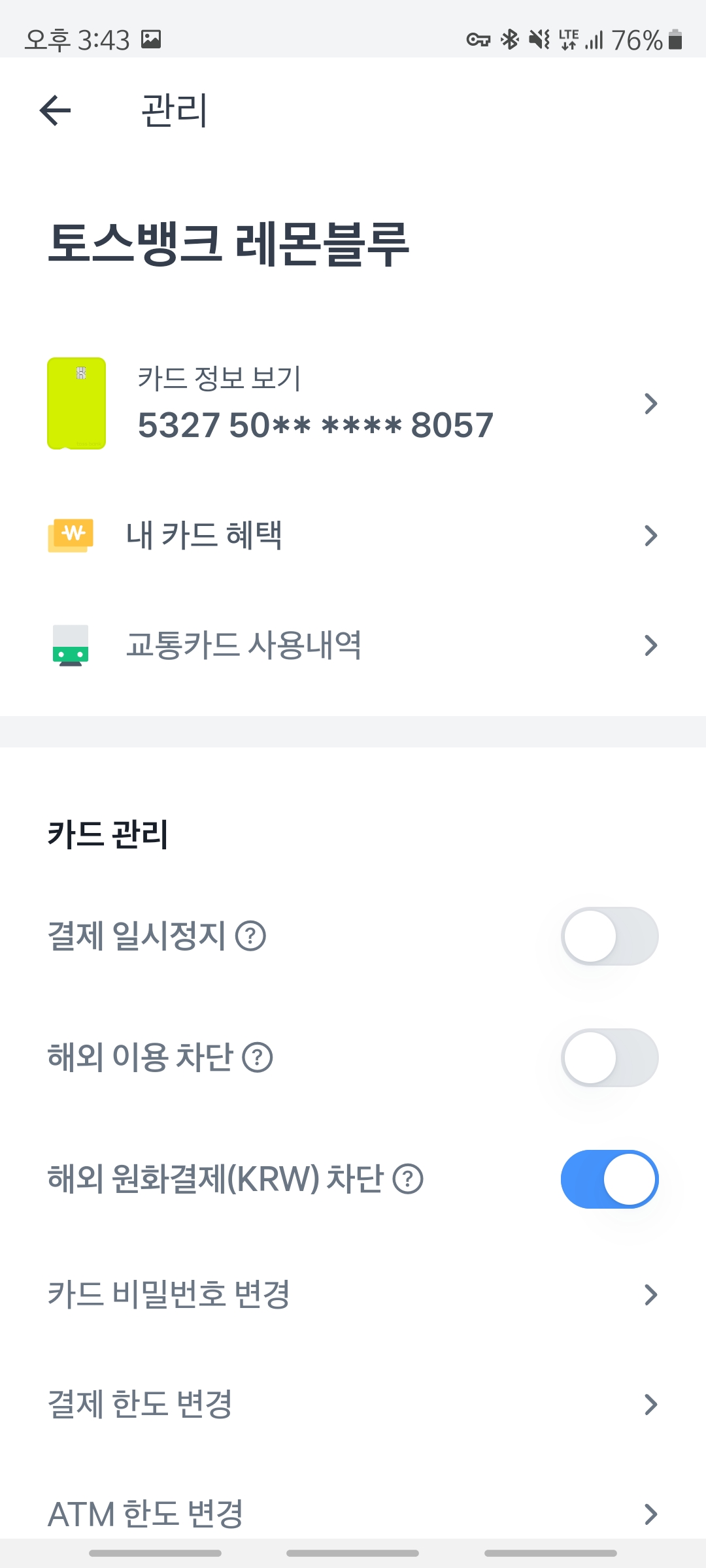Open the help icon next to 해외 이용 차단
The image size is (706, 1568).
(258, 1057)
